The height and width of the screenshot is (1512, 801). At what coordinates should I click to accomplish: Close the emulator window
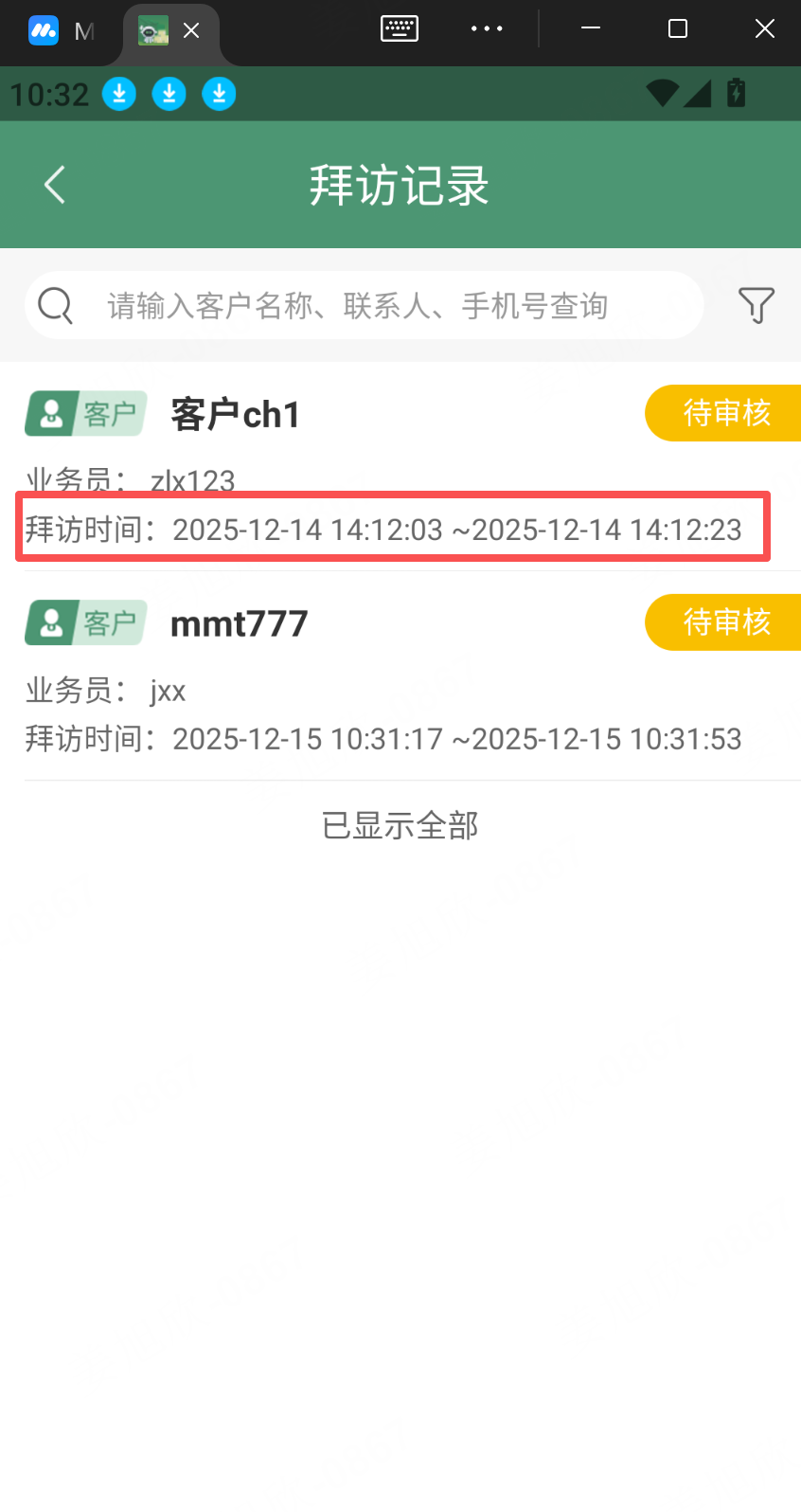[x=765, y=29]
